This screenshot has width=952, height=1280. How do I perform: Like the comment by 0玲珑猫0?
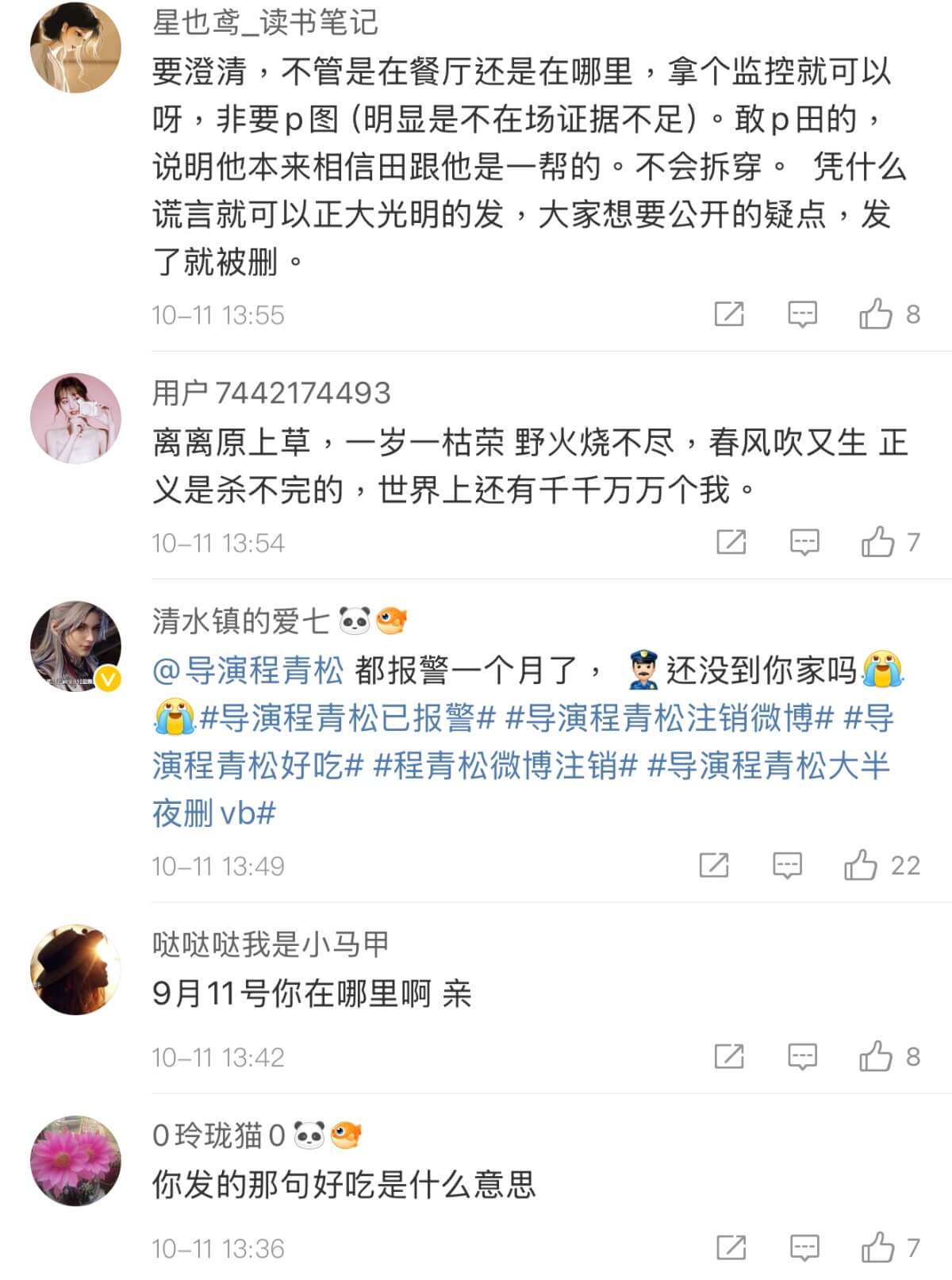[x=877, y=1247]
